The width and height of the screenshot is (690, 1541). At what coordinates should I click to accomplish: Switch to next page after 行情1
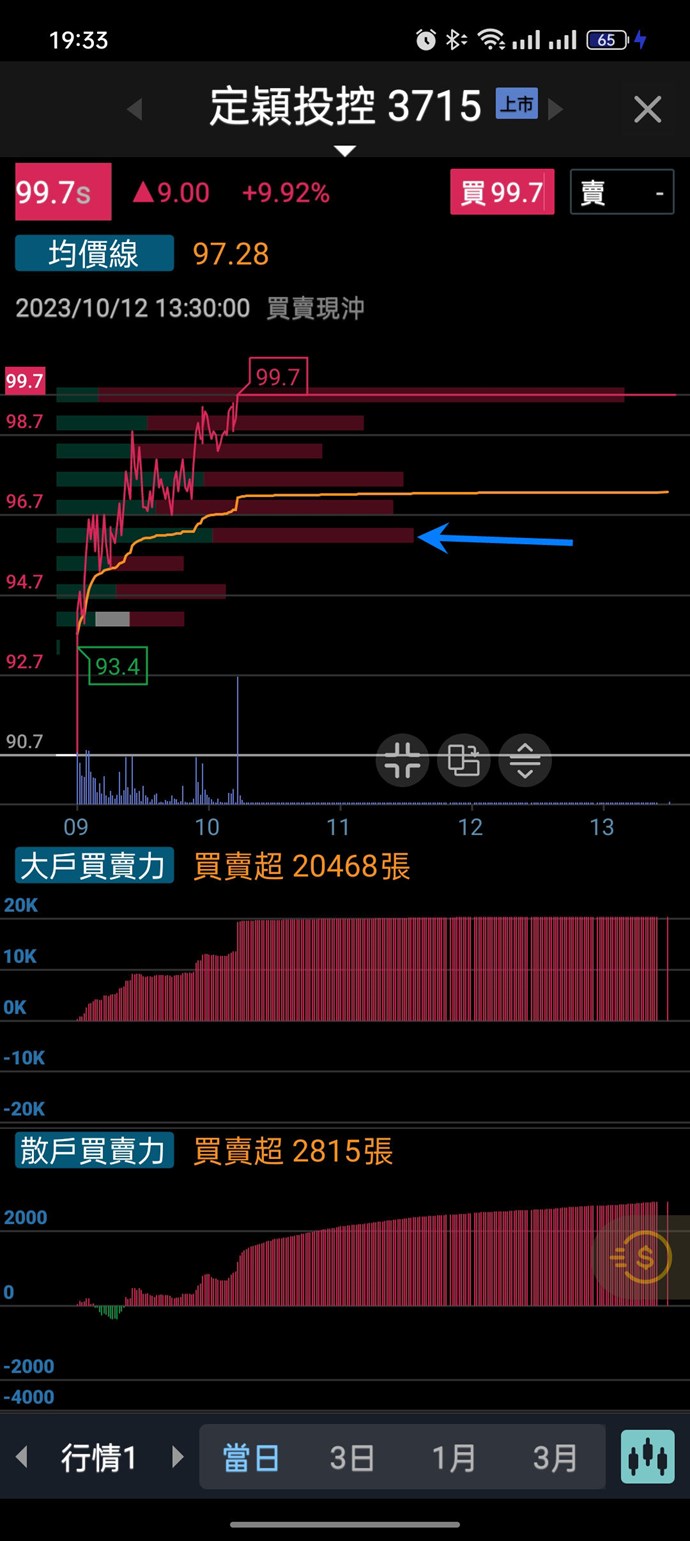tap(177, 1457)
